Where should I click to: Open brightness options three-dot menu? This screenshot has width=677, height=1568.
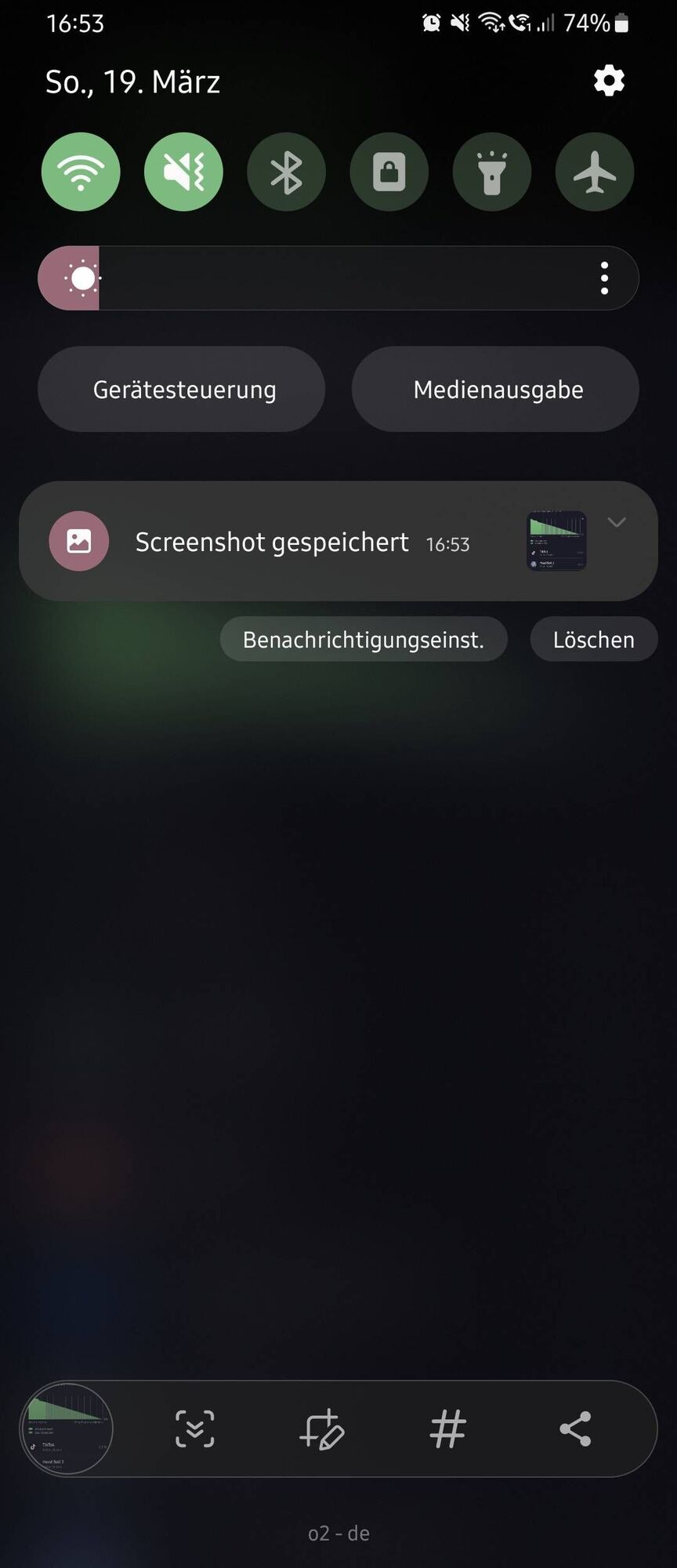[x=604, y=278]
